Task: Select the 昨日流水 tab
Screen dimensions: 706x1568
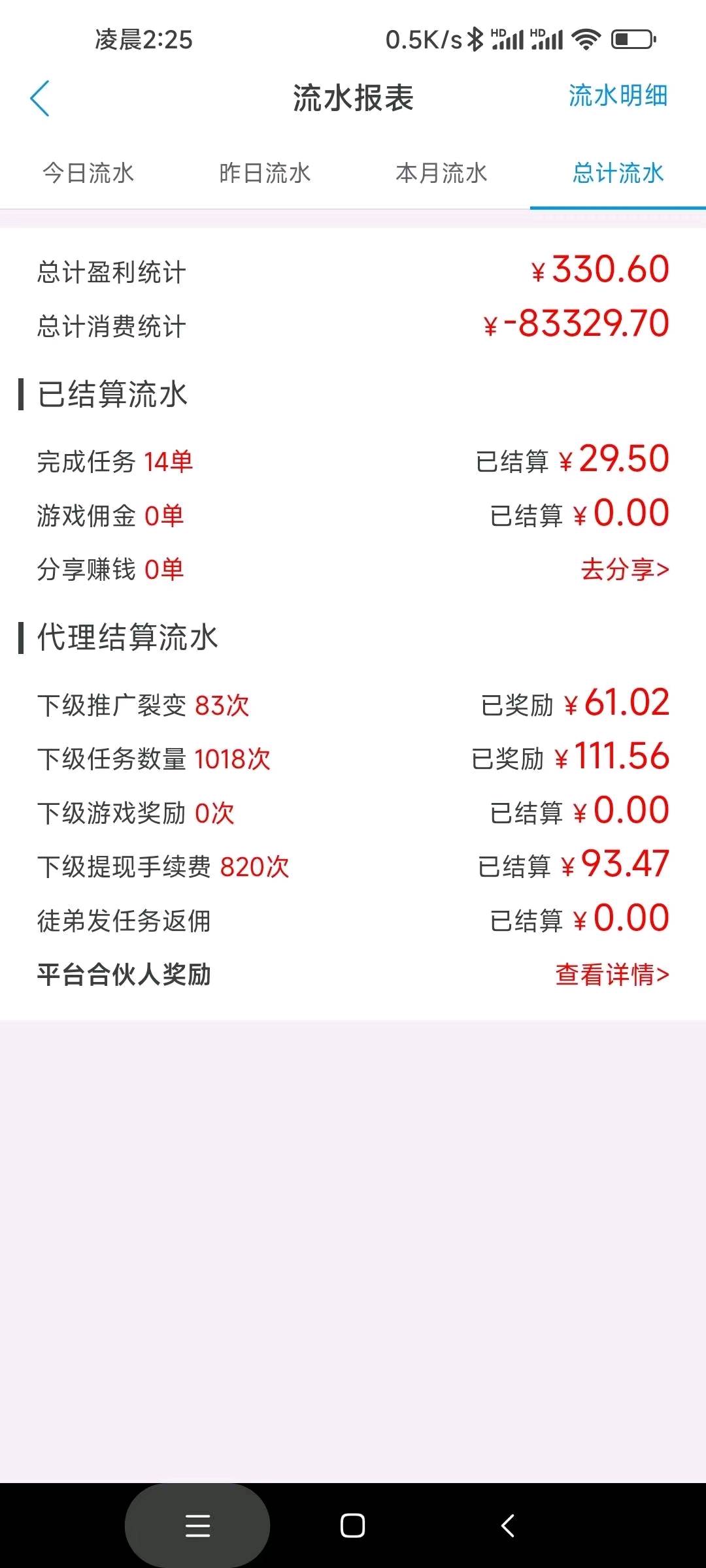Action: pyautogui.click(x=265, y=173)
